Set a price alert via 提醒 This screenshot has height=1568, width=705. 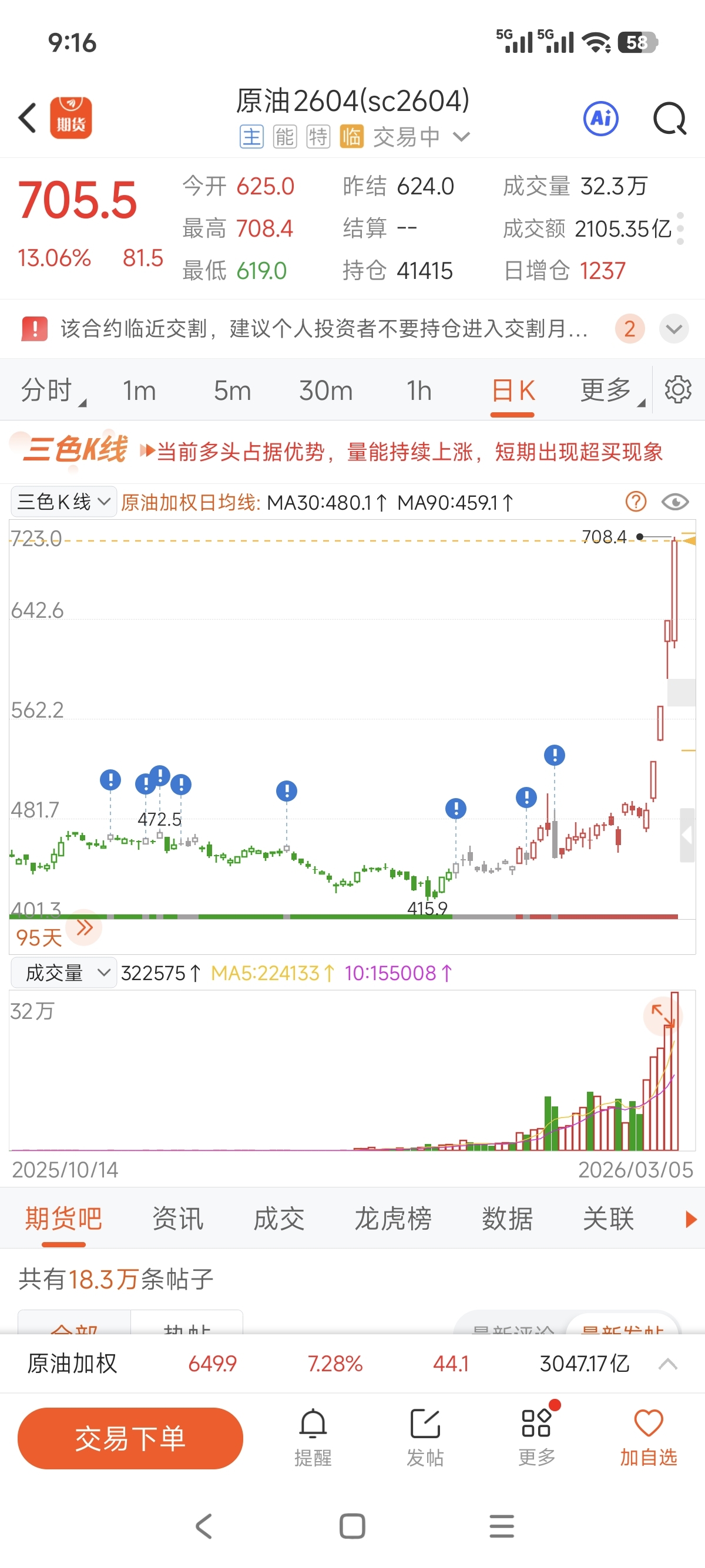313,1438
